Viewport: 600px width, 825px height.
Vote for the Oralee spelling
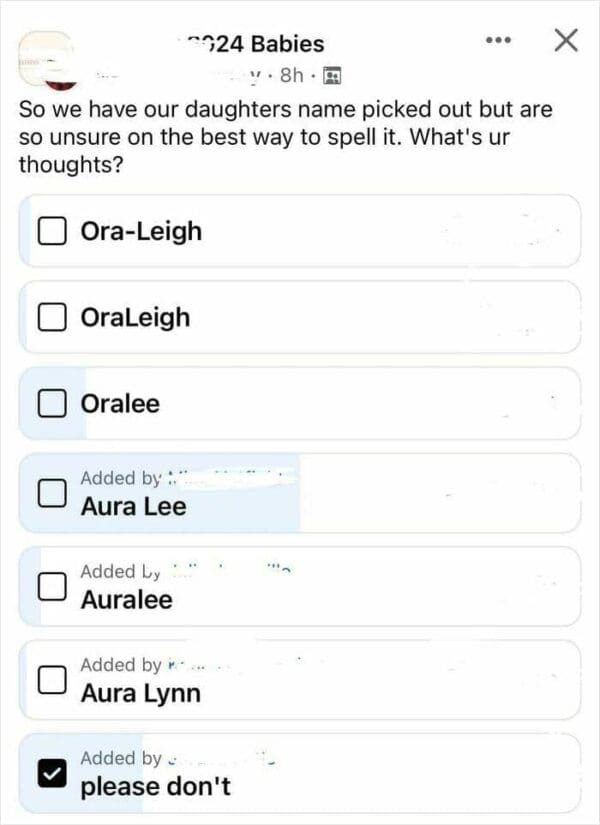pos(52,403)
